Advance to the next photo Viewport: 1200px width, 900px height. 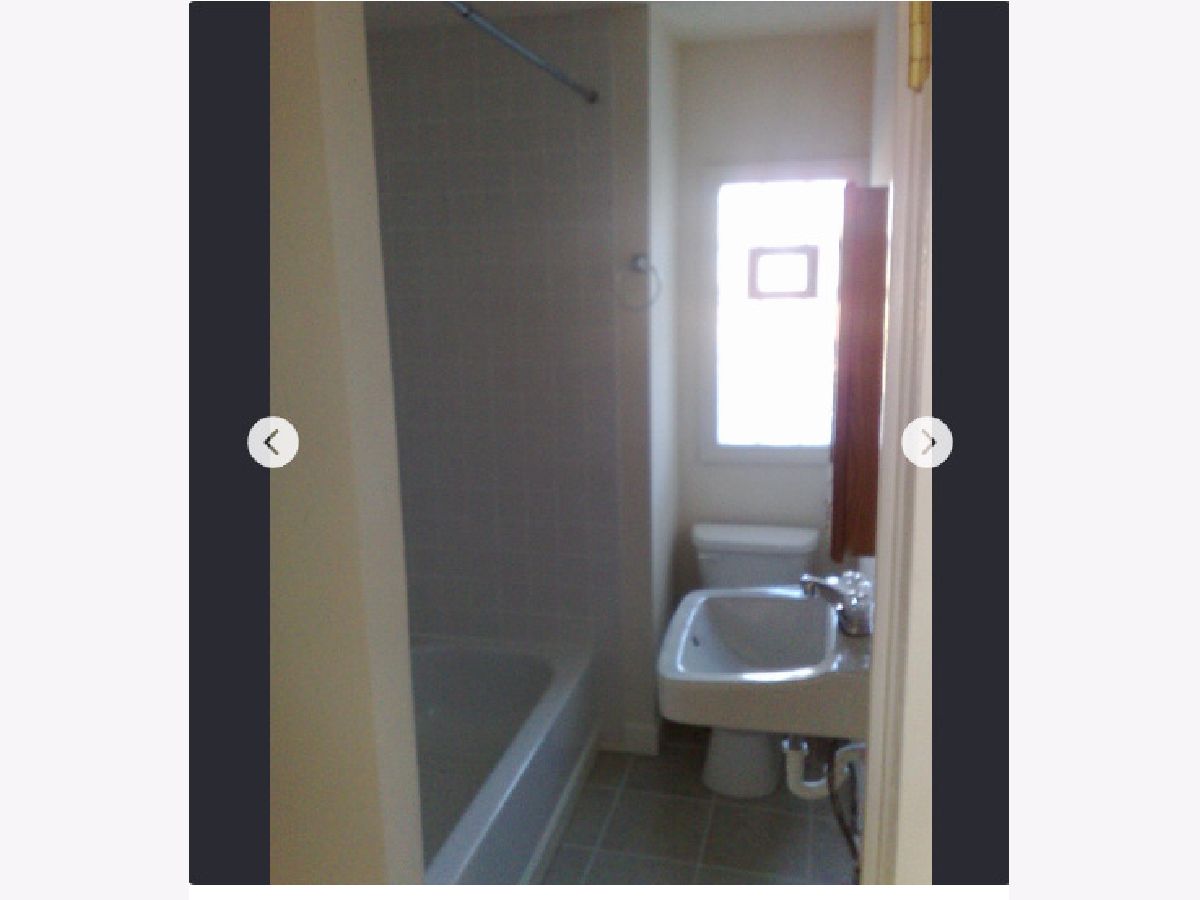pos(927,442)
